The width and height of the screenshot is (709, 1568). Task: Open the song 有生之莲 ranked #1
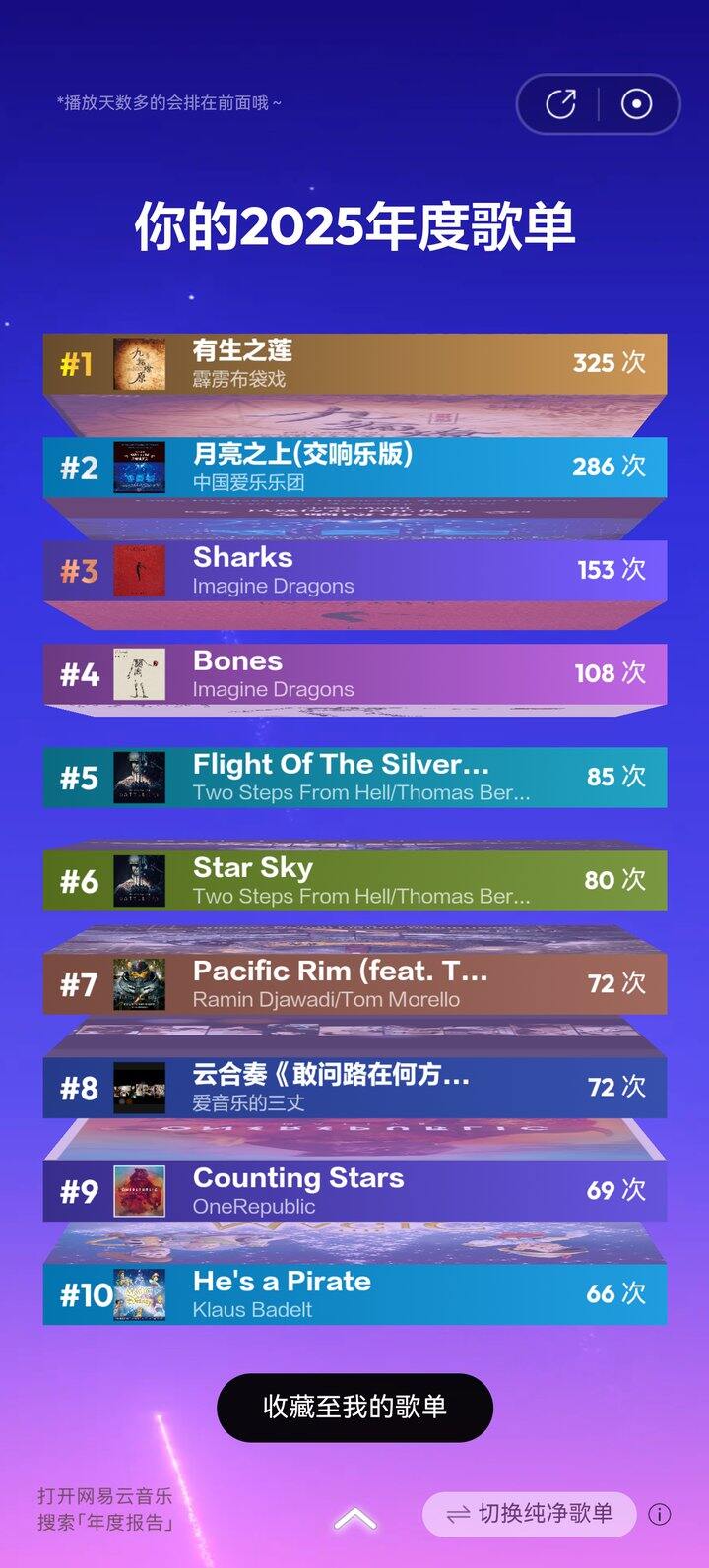354,363
